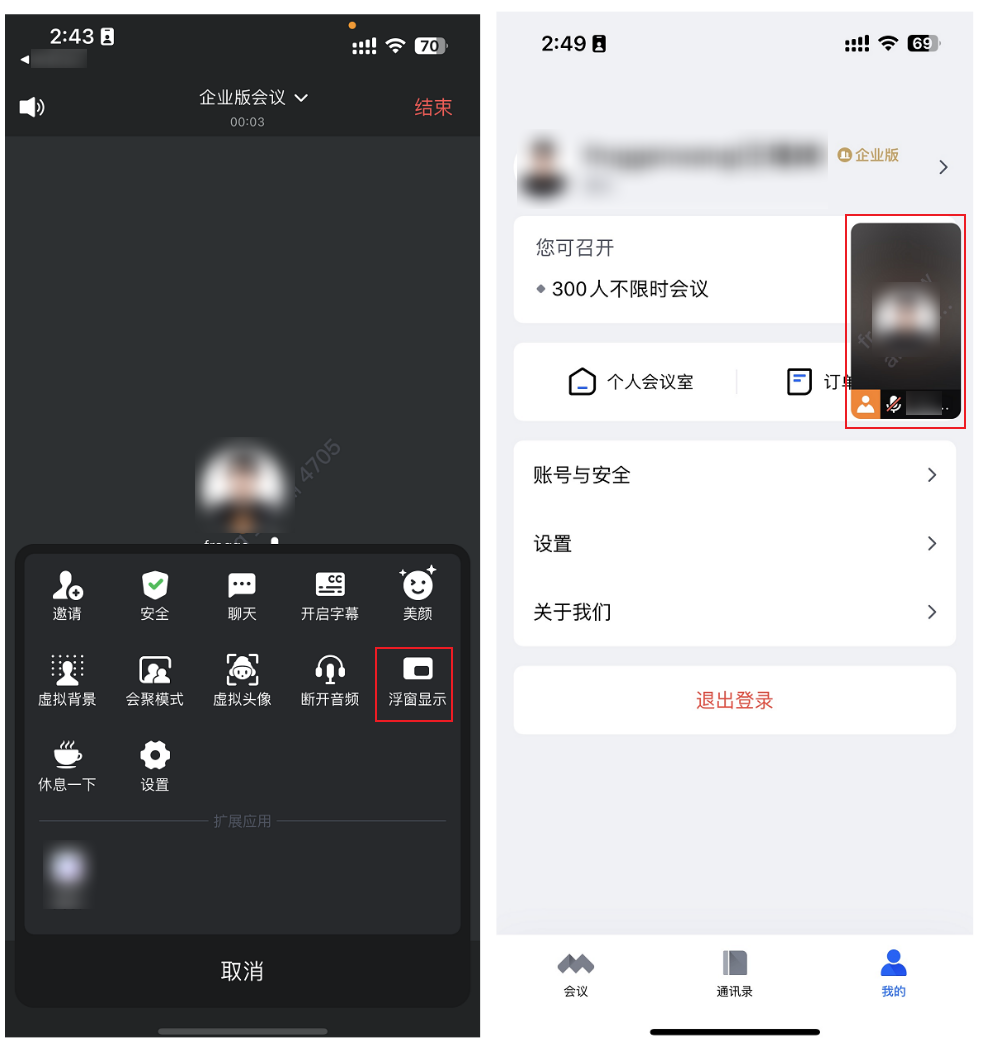The height and width of the screenshot is (1046, 987).
Task: Tap 休息一下 coffee cup option
Action: click(x=67, y=765)
